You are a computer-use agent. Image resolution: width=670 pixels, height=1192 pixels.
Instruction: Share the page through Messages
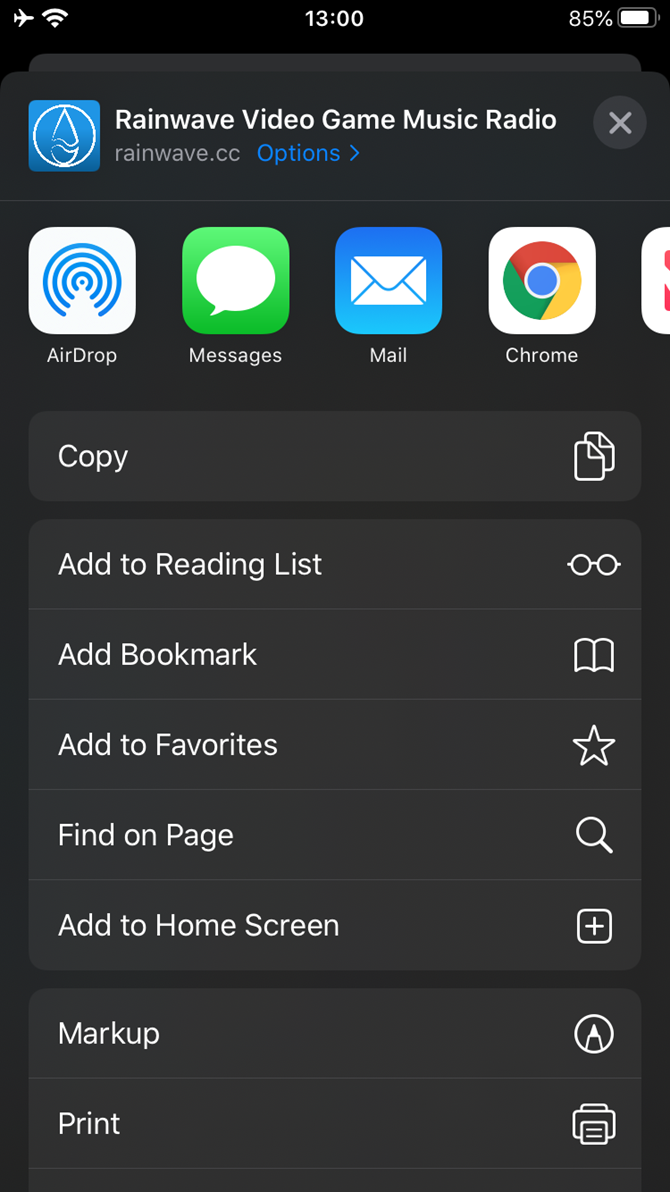tap(235, 281)
